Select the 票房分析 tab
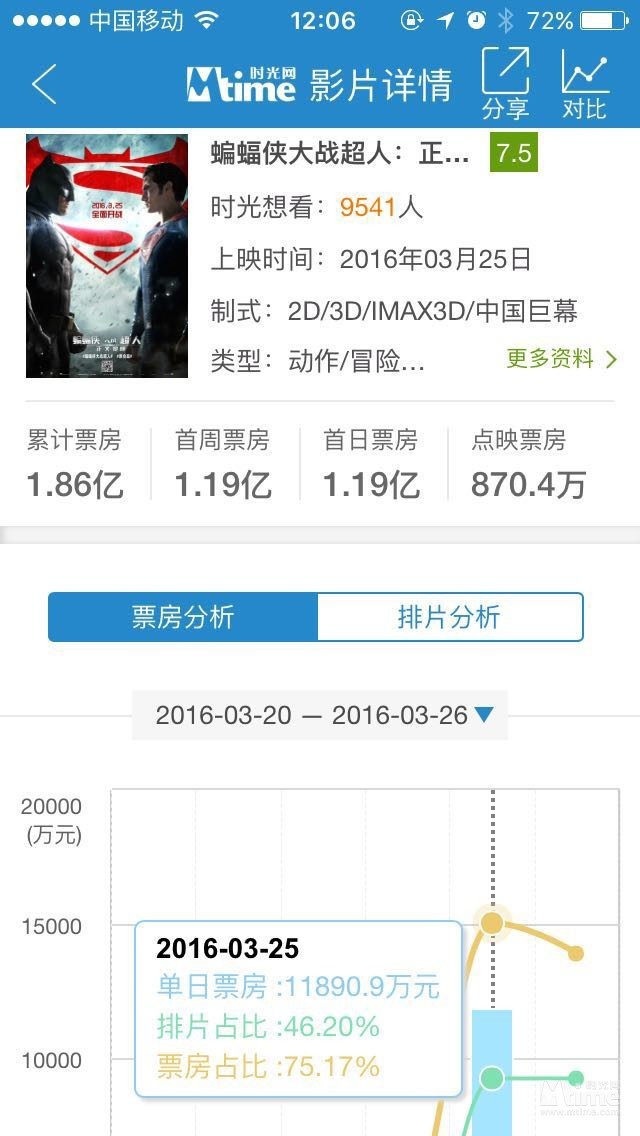640x1136 pixels. pyautogui.click(x=183, y=617)
